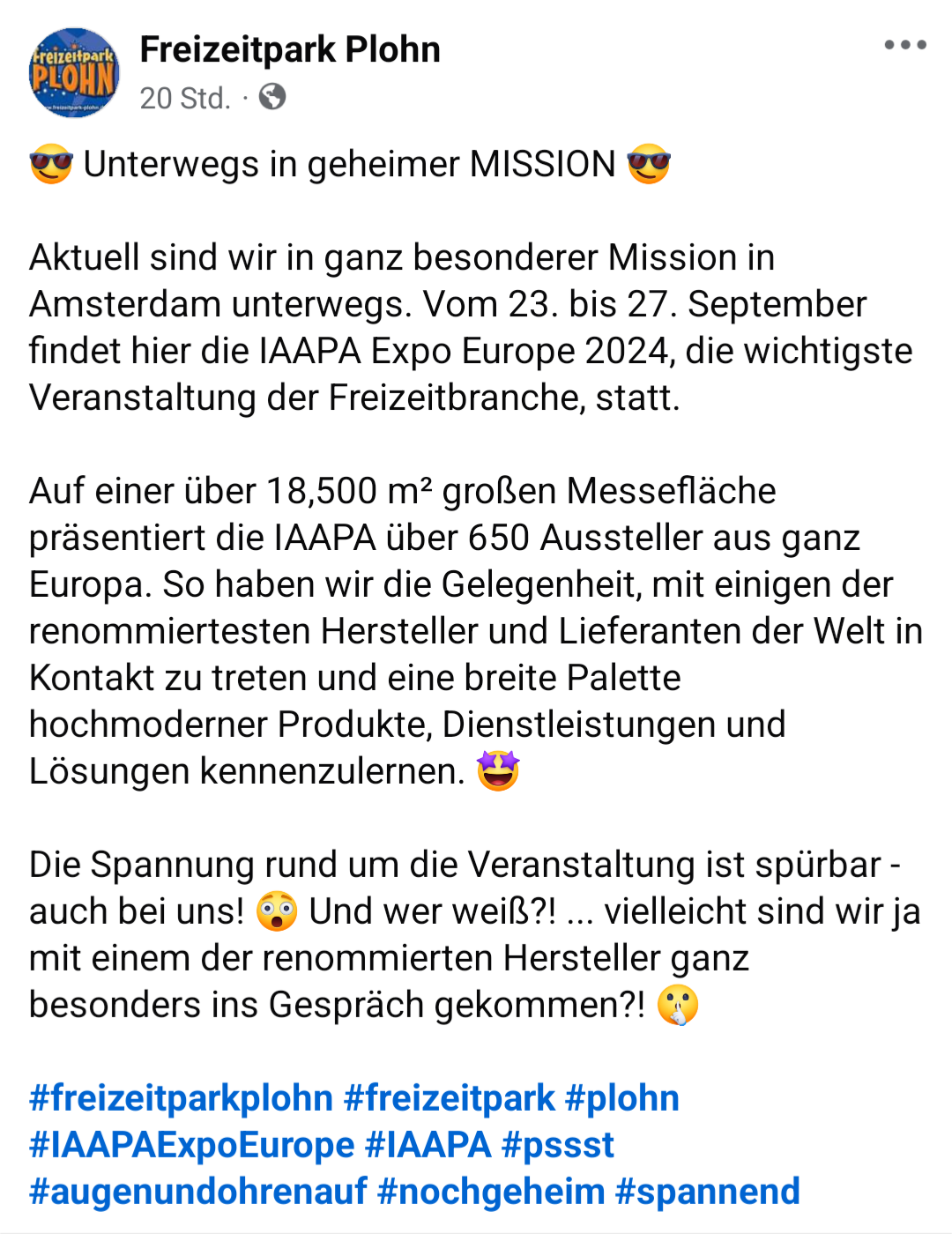This screenshot has height=1234, width=952.
Task: Open the #IAAPA hashtag
Action: pyautogui.click(x=428, y=1145)
